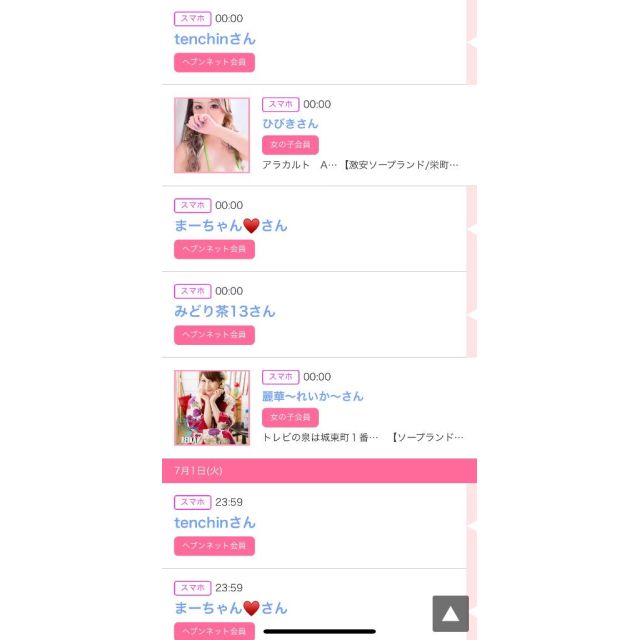This screenshot has height=640, width=640.
Task: Tap ひびきさん's profile photo
Action: pyautogui.click(x=211, y=135)
